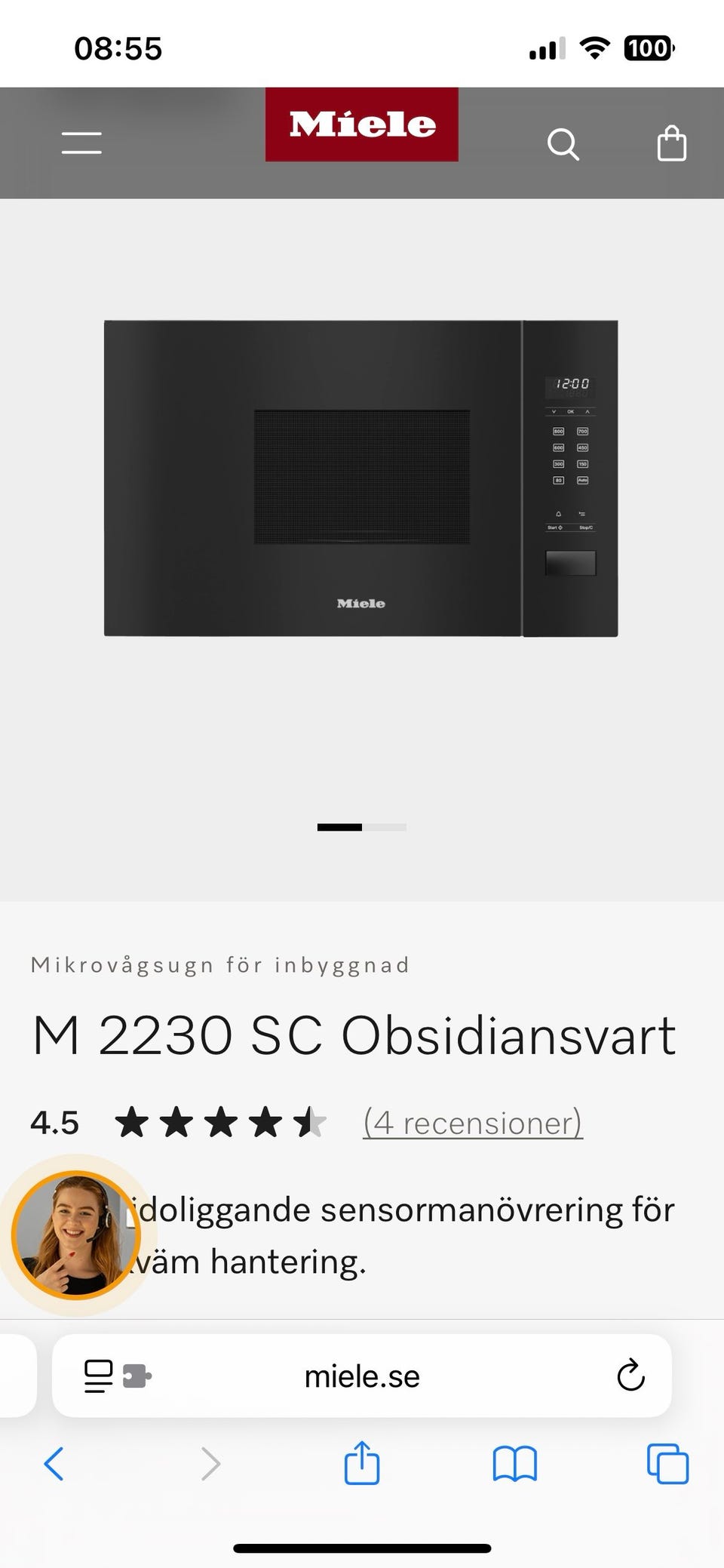Open Safari bookmarks

pyautogui.click(x=514, y=1464)
